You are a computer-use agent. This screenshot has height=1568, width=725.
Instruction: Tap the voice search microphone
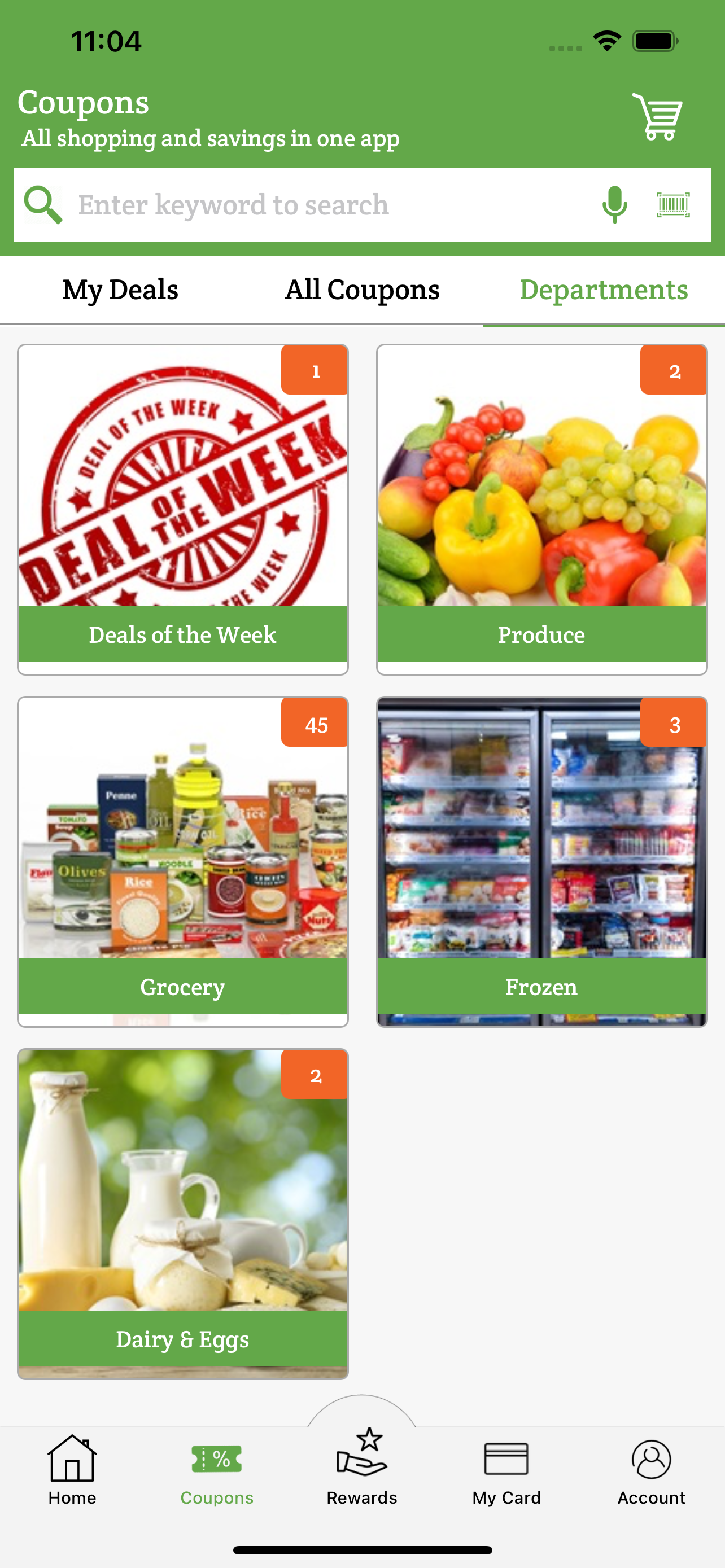point(614,204)
